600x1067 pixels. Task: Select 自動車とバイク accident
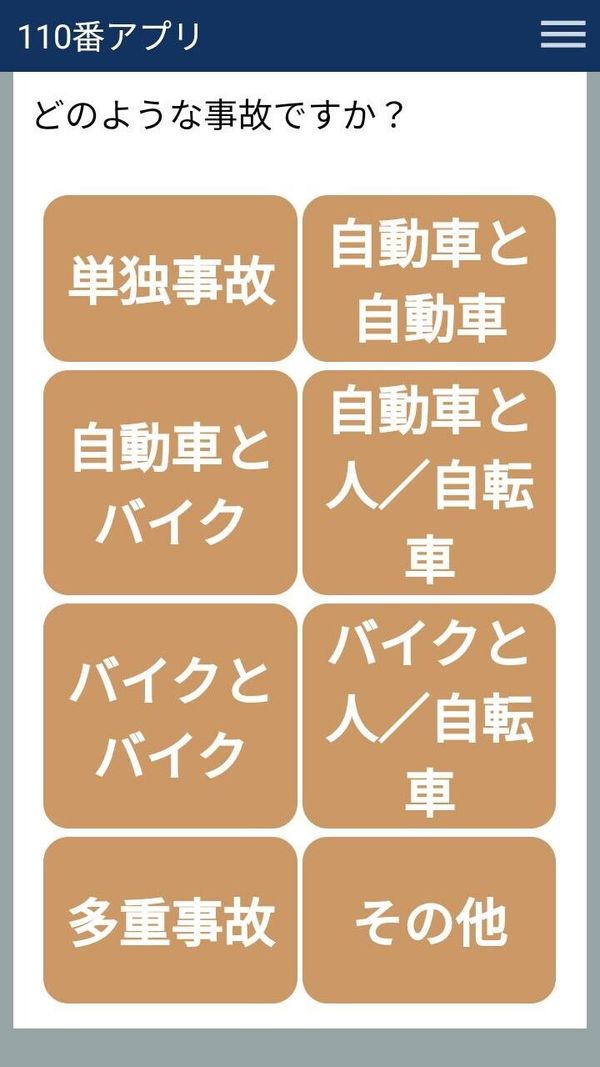170,482
